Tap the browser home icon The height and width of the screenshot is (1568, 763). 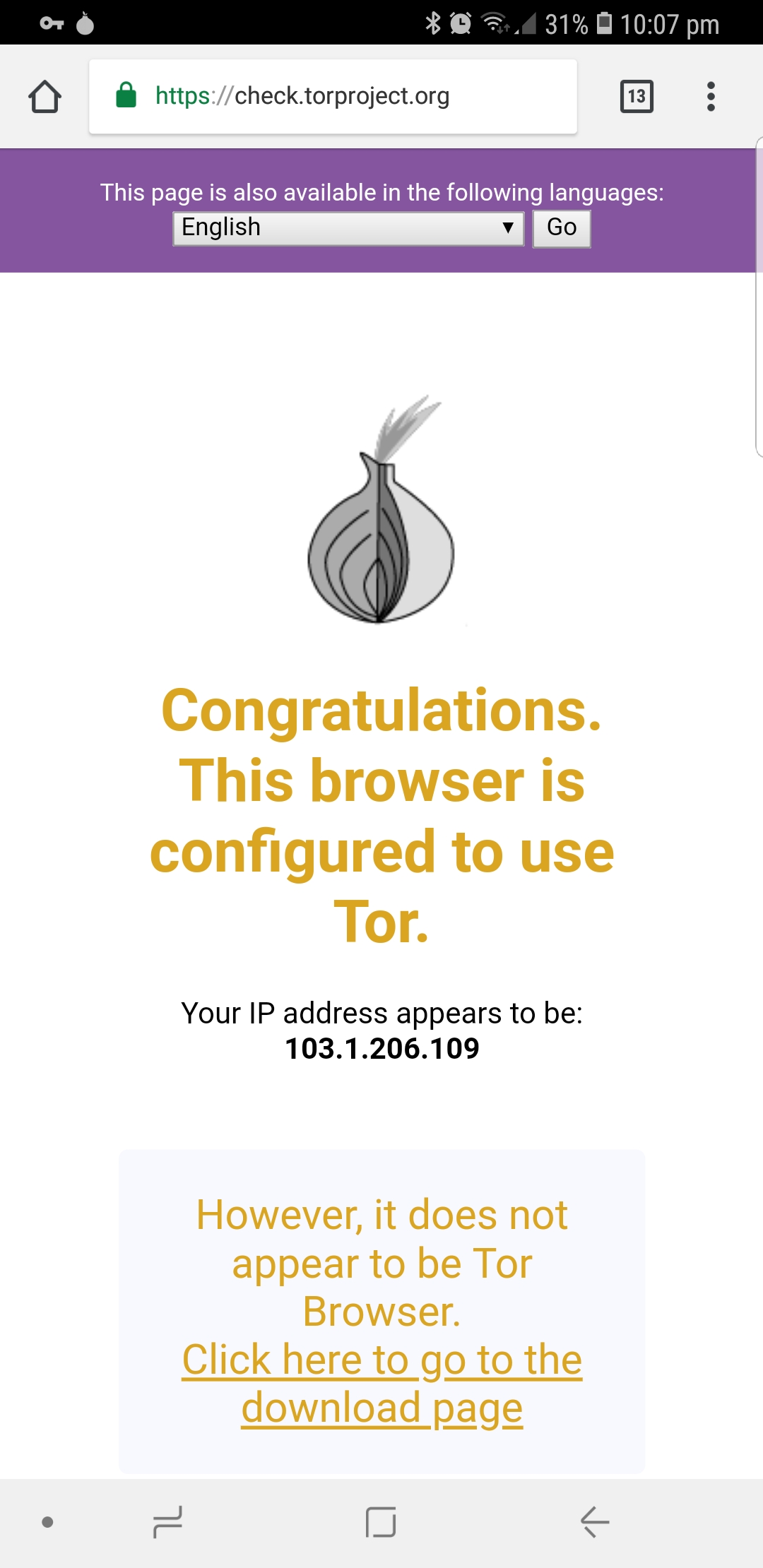45,96
